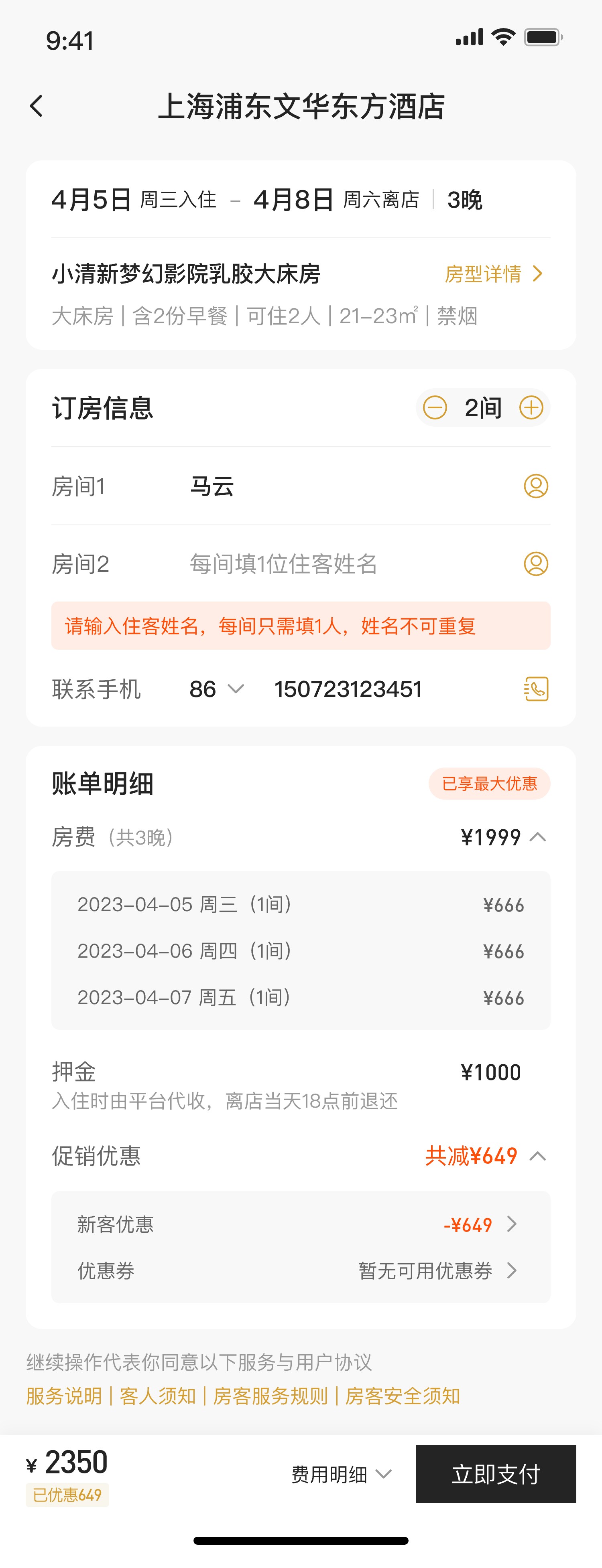602x1568 pixels.
Task: Pick guest from contacts for 房间1
Action: point(536,486)
